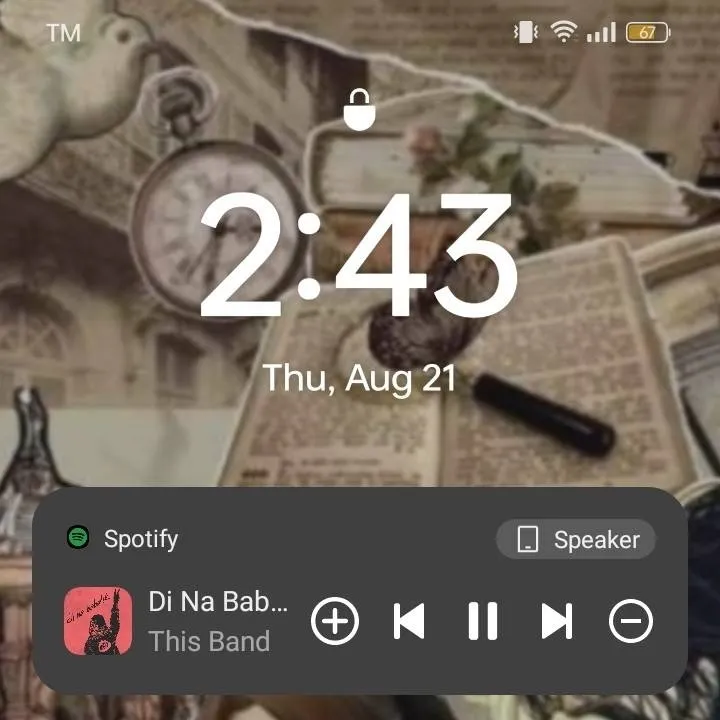Skip to the next track
The image size is (720, 720).
556,621
